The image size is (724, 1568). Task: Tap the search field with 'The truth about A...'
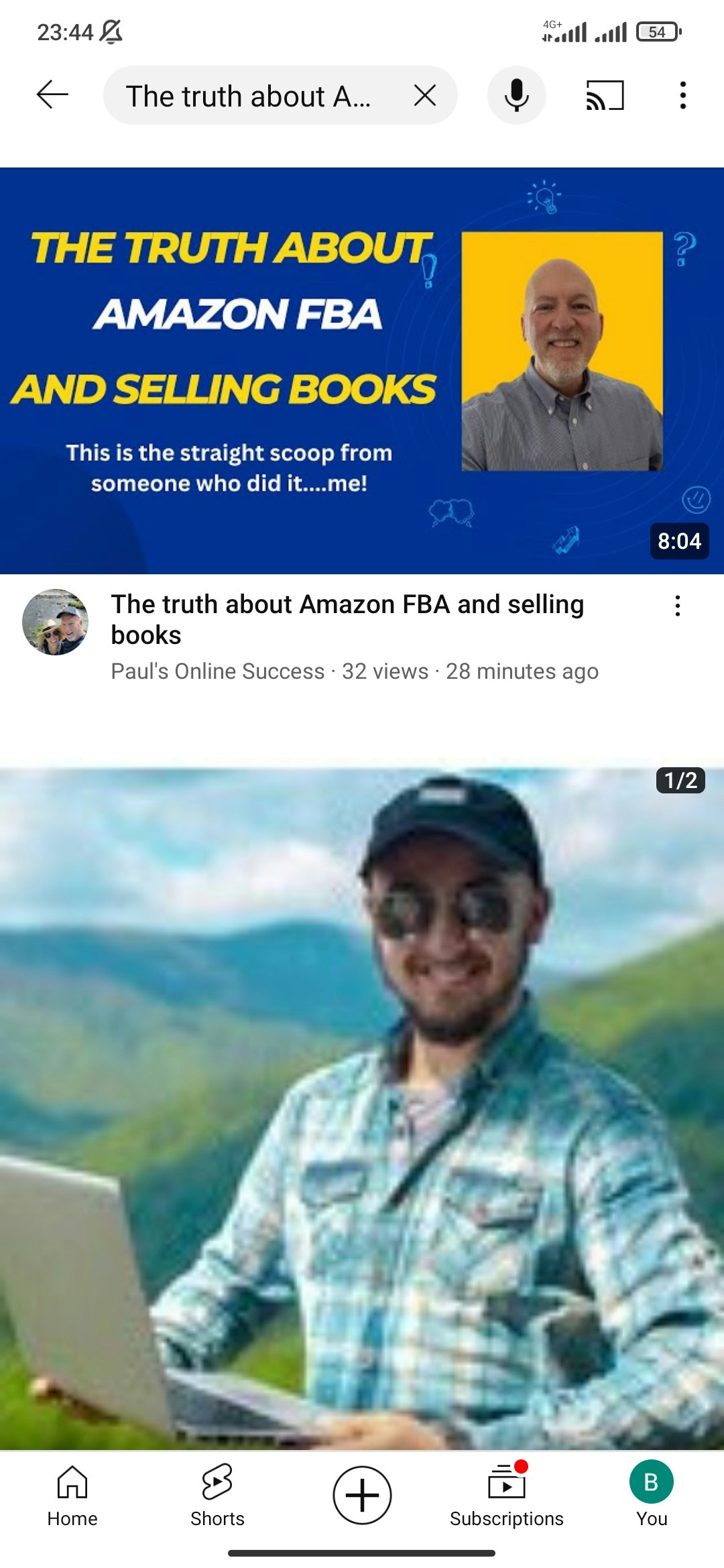[249, 96]
